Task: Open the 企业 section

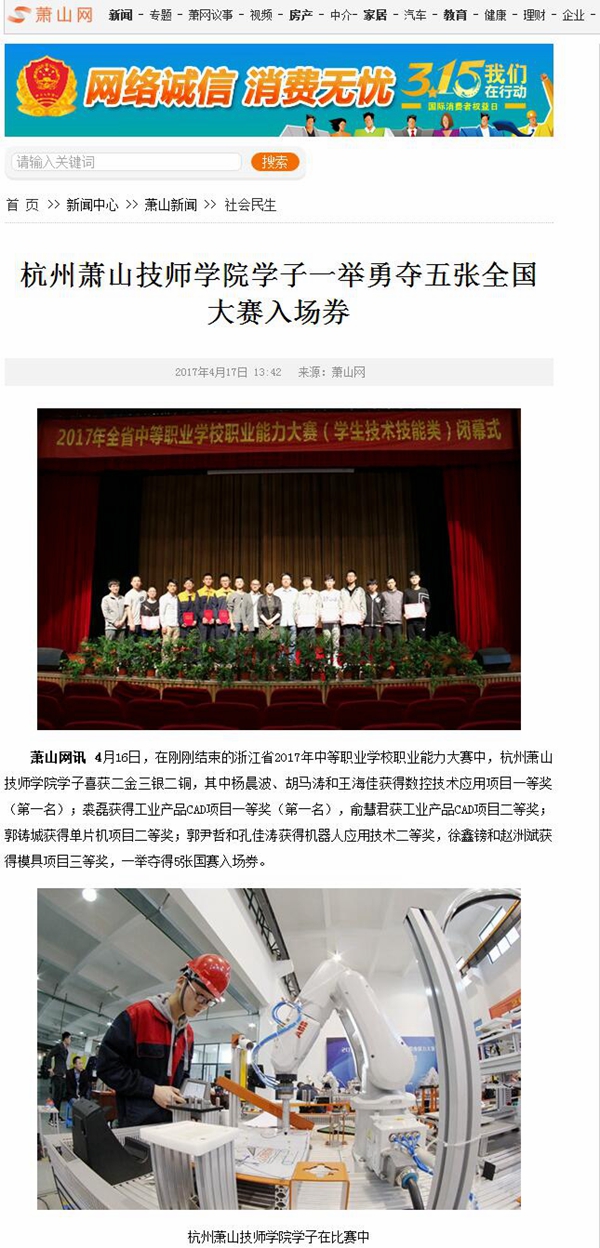Action: (x=573, y=15)
